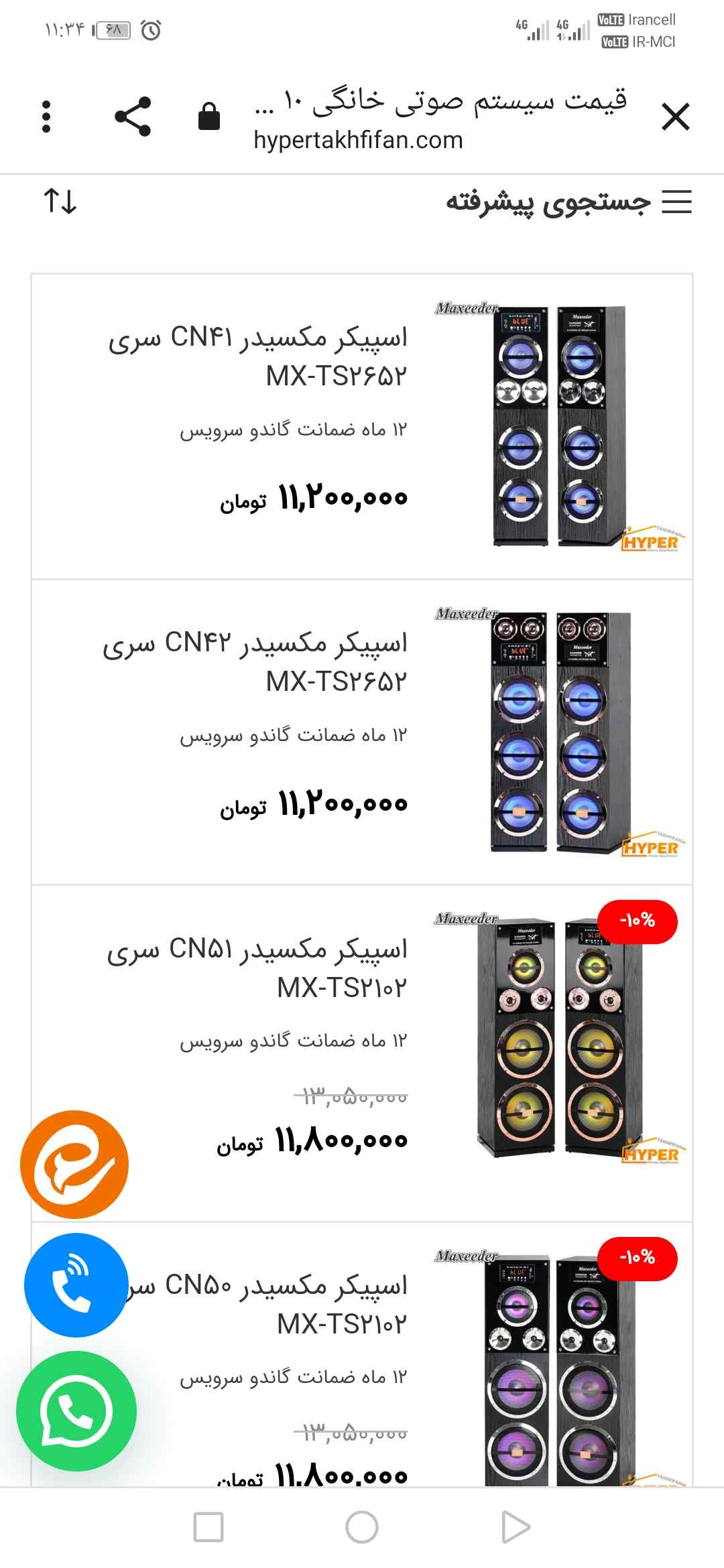Open advanced search (جستجوی پیشرفته) filter
Screen dimensions: 724x1568
click(x=568, y=202)
